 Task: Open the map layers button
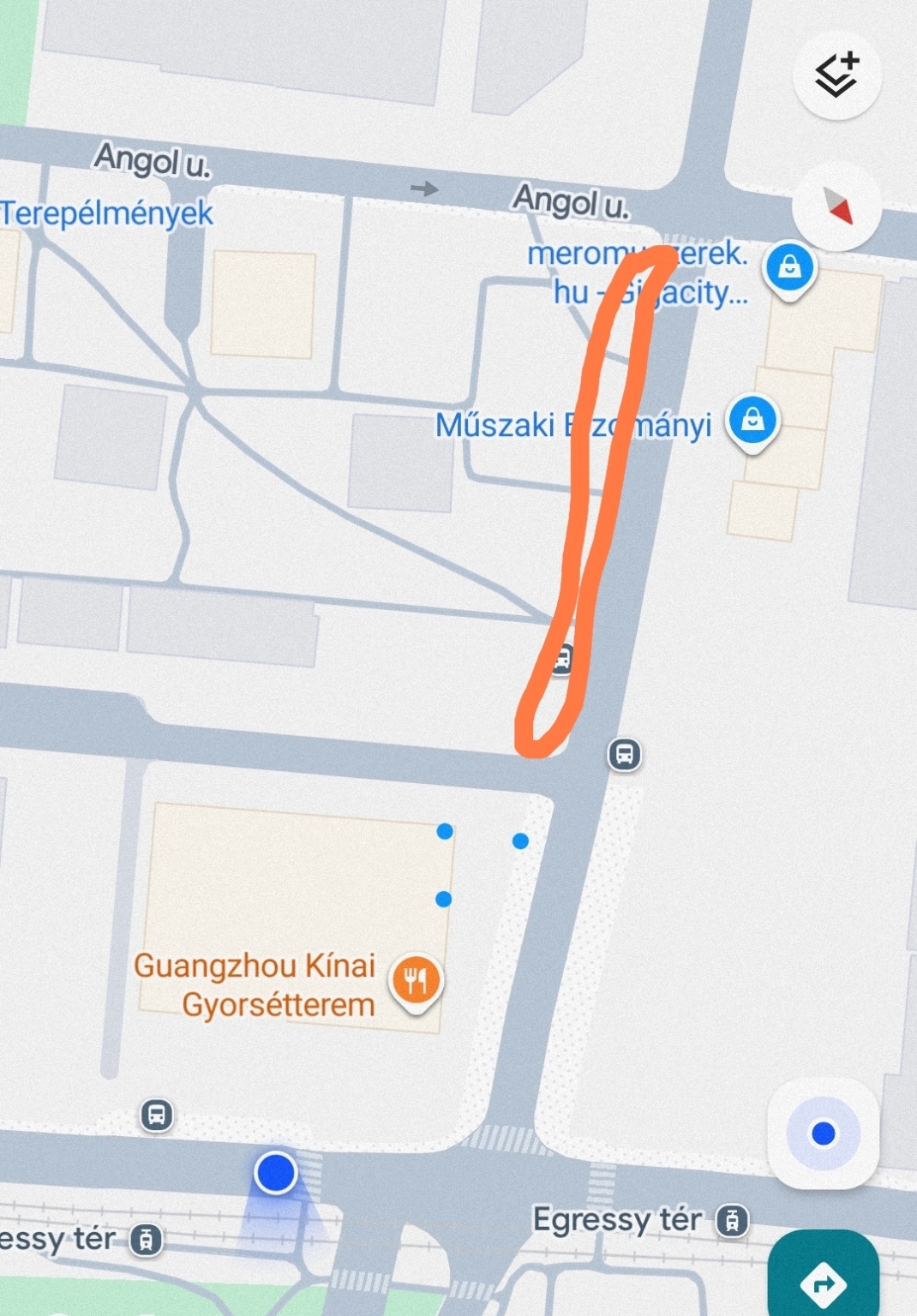837,75
